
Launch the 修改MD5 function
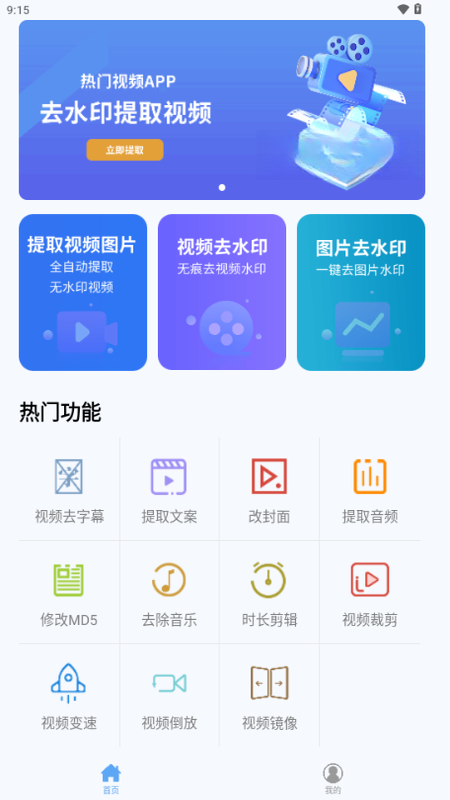click(x=69, y=592)
